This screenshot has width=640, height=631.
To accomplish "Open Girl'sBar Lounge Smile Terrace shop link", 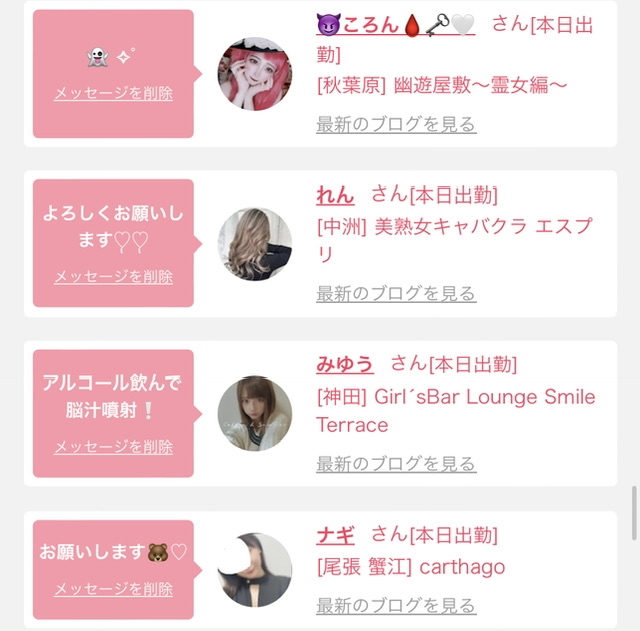I will click(456, 411).
